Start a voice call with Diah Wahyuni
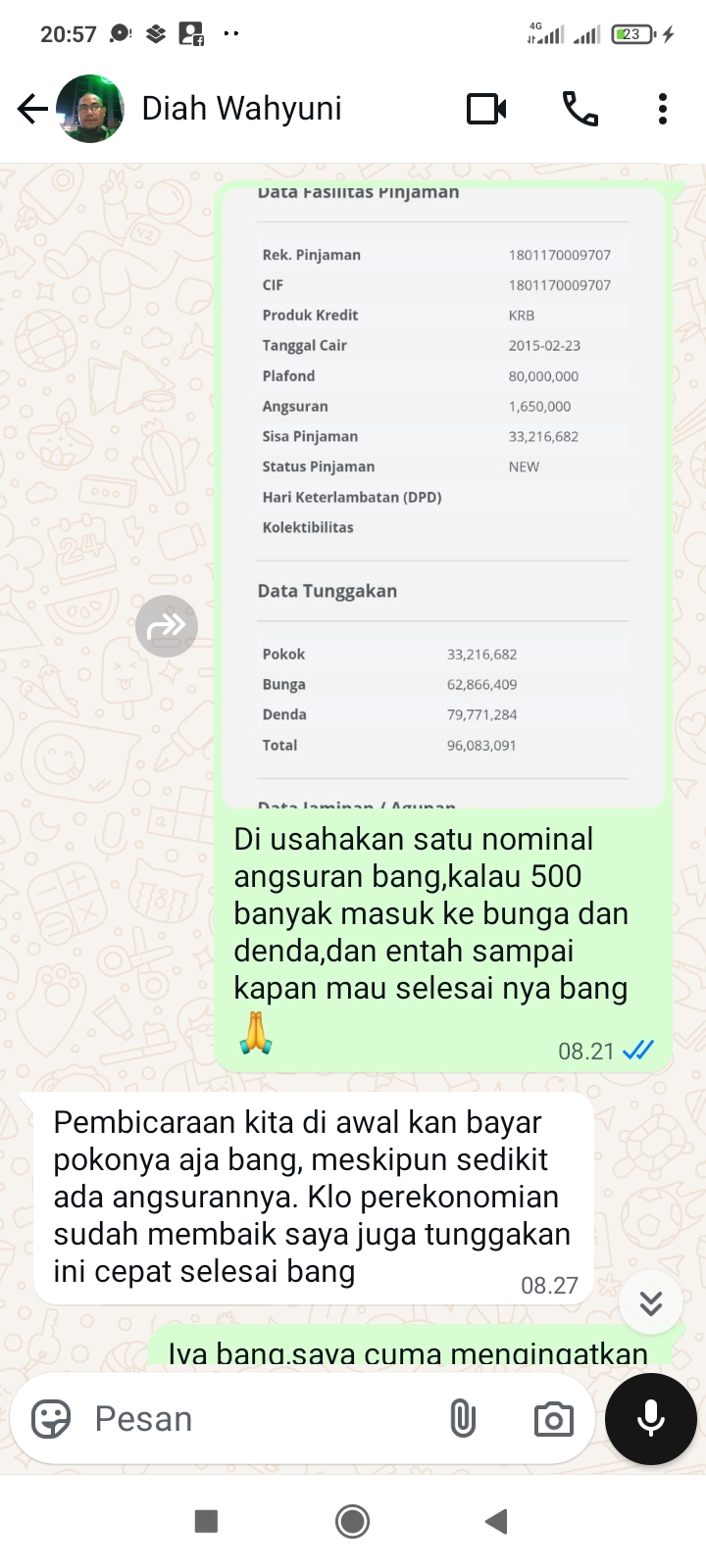The width and height of the screenshot is (706, 1568). point(580,109)
